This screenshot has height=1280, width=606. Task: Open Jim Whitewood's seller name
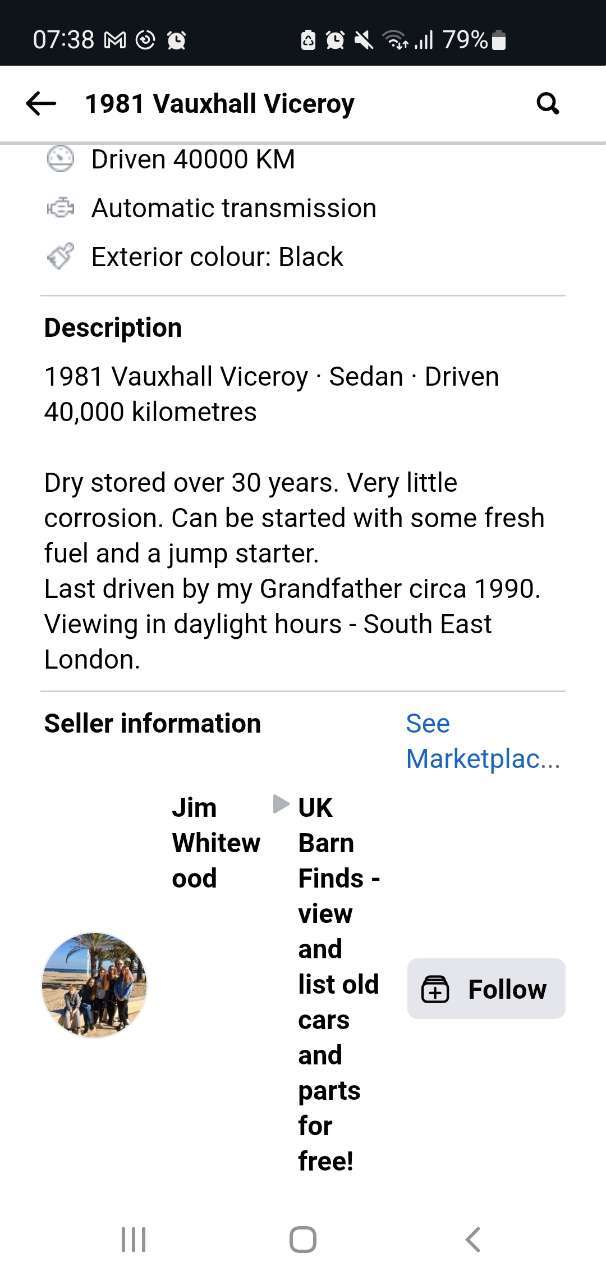coord(216,843)
